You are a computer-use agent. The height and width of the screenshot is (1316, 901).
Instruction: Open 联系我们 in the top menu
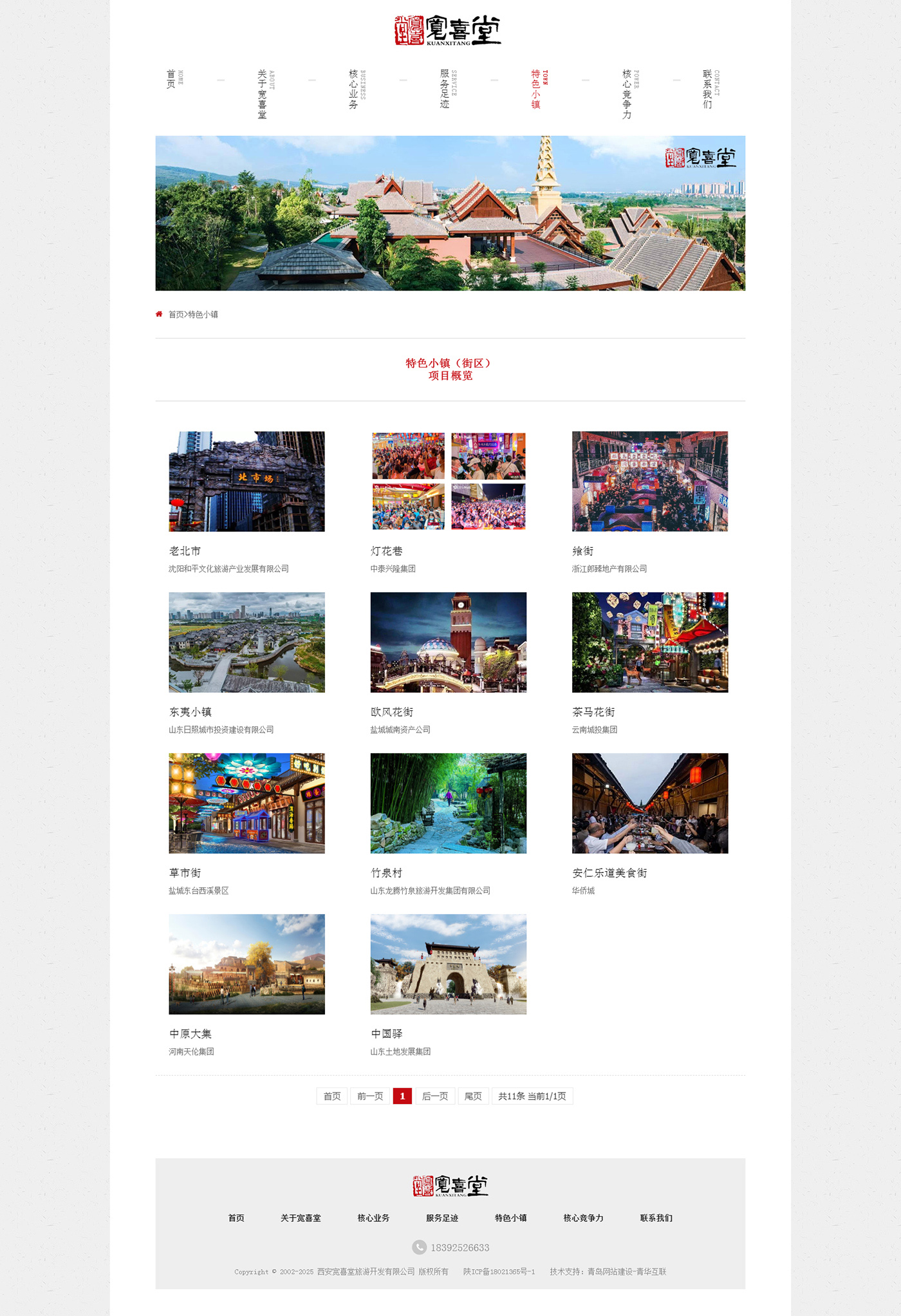pos(707,89)
